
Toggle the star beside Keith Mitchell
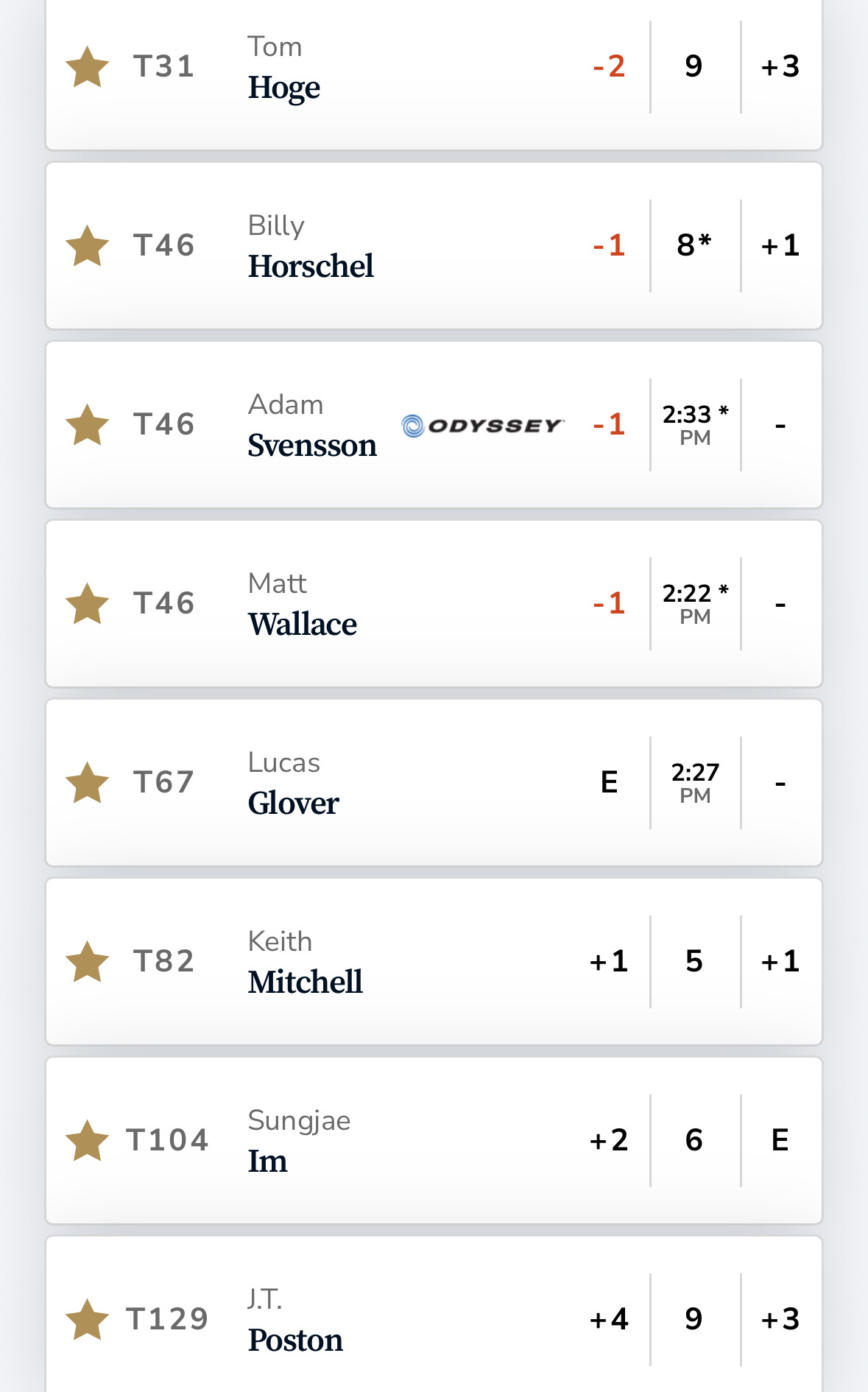88,962
